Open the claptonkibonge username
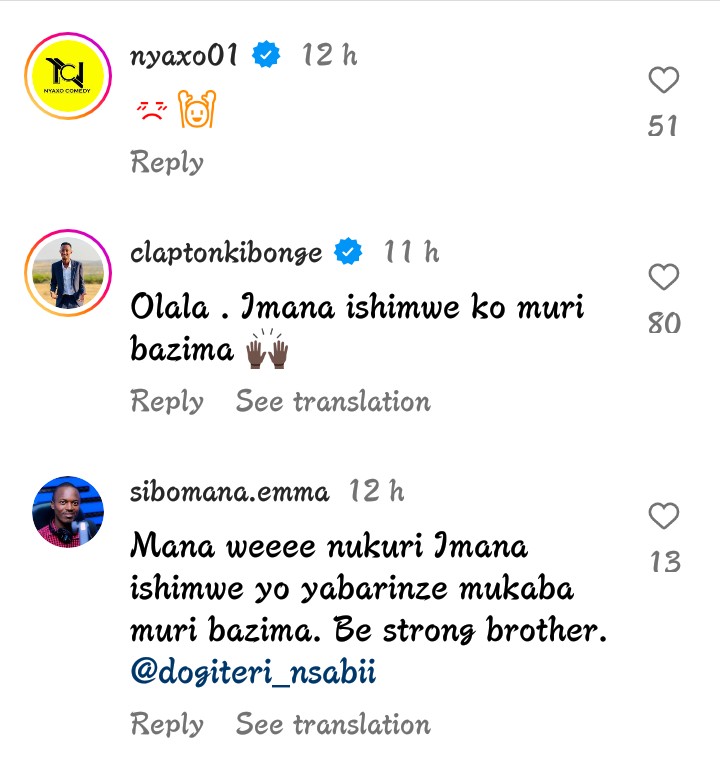Image resolution: width=720 pixels, height=761 pixels. click(226, 253)
